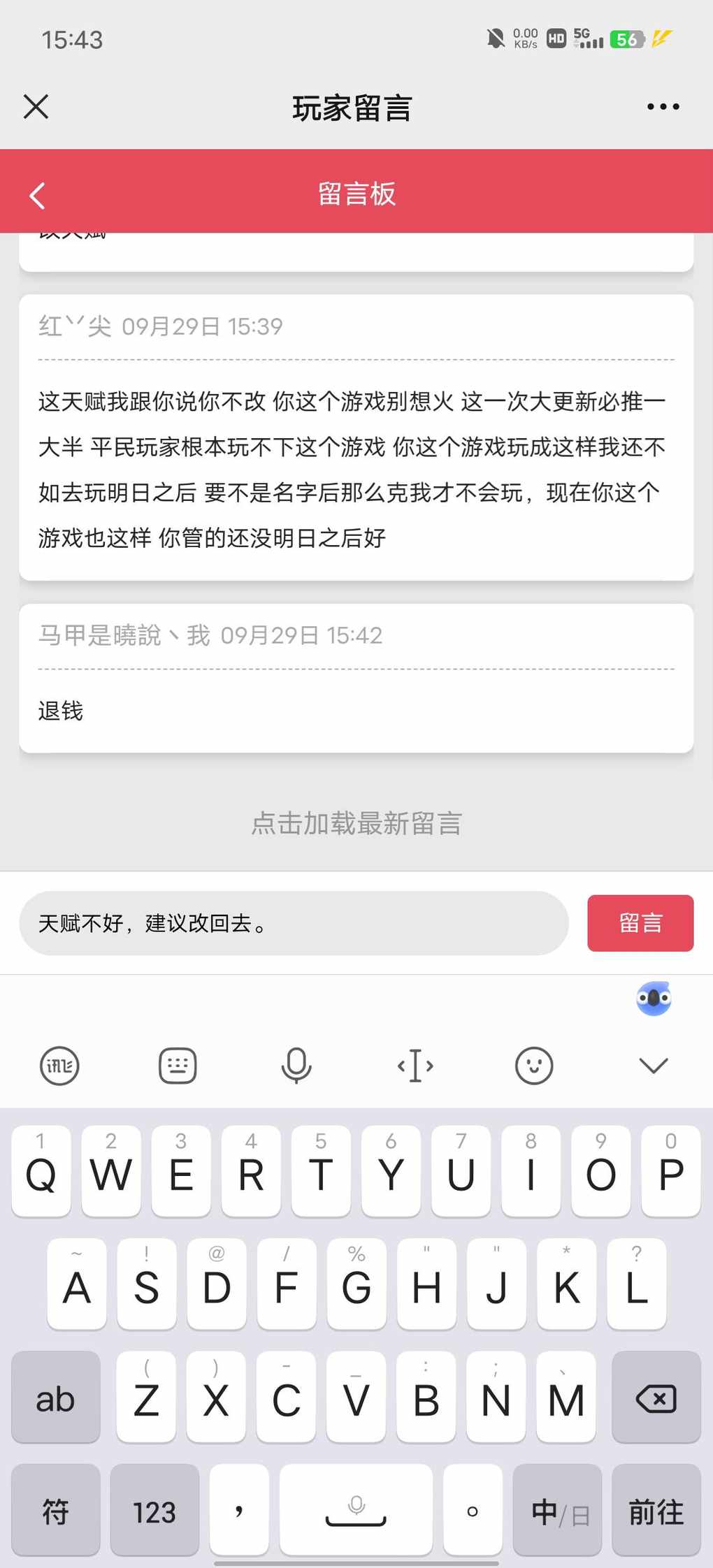Open the 符 symbols keyboard
The width and height of the screenshot is (713, 1568).
click(56, 1511)
